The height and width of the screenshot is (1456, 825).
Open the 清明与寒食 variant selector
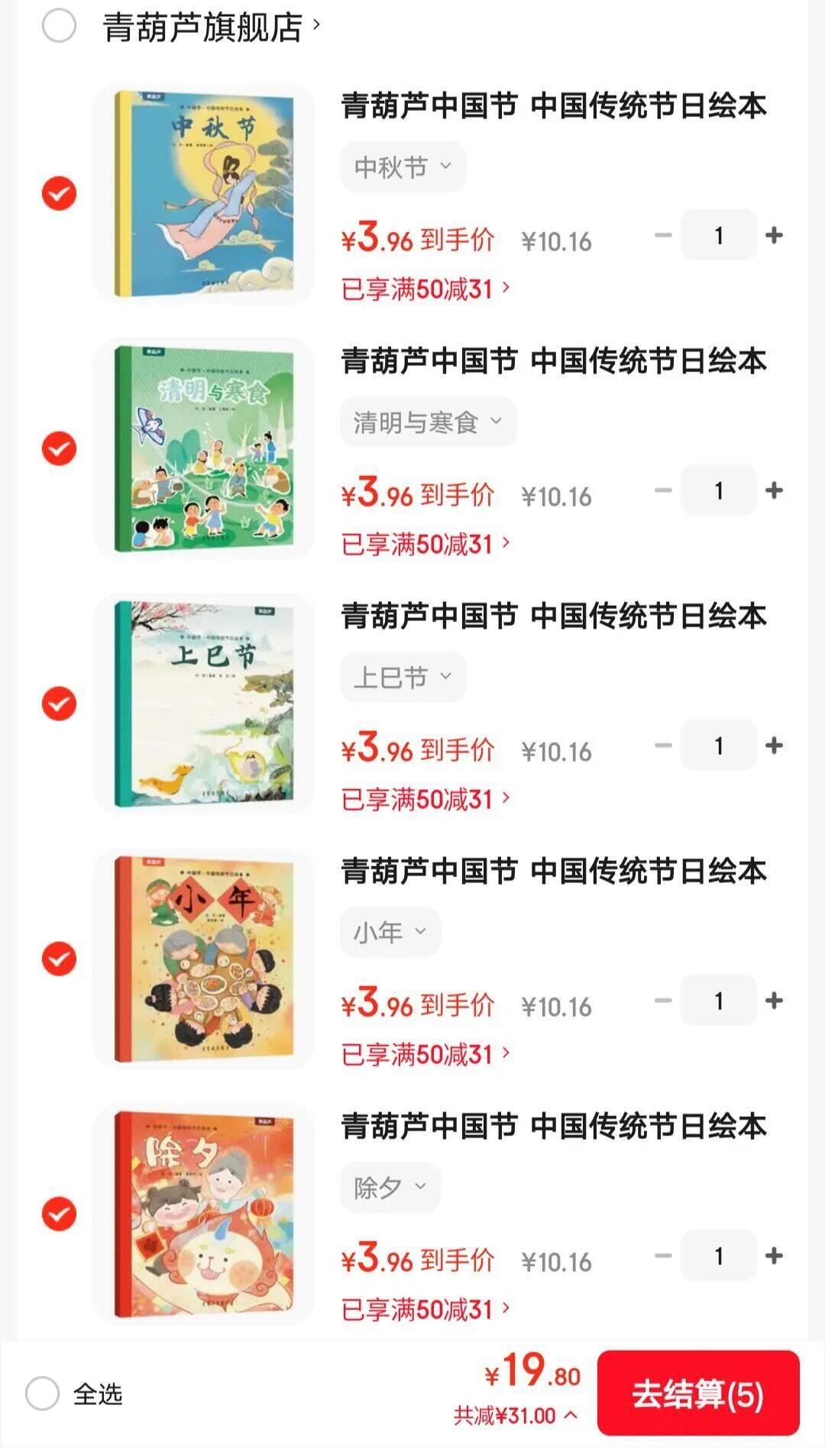[429, 421]
